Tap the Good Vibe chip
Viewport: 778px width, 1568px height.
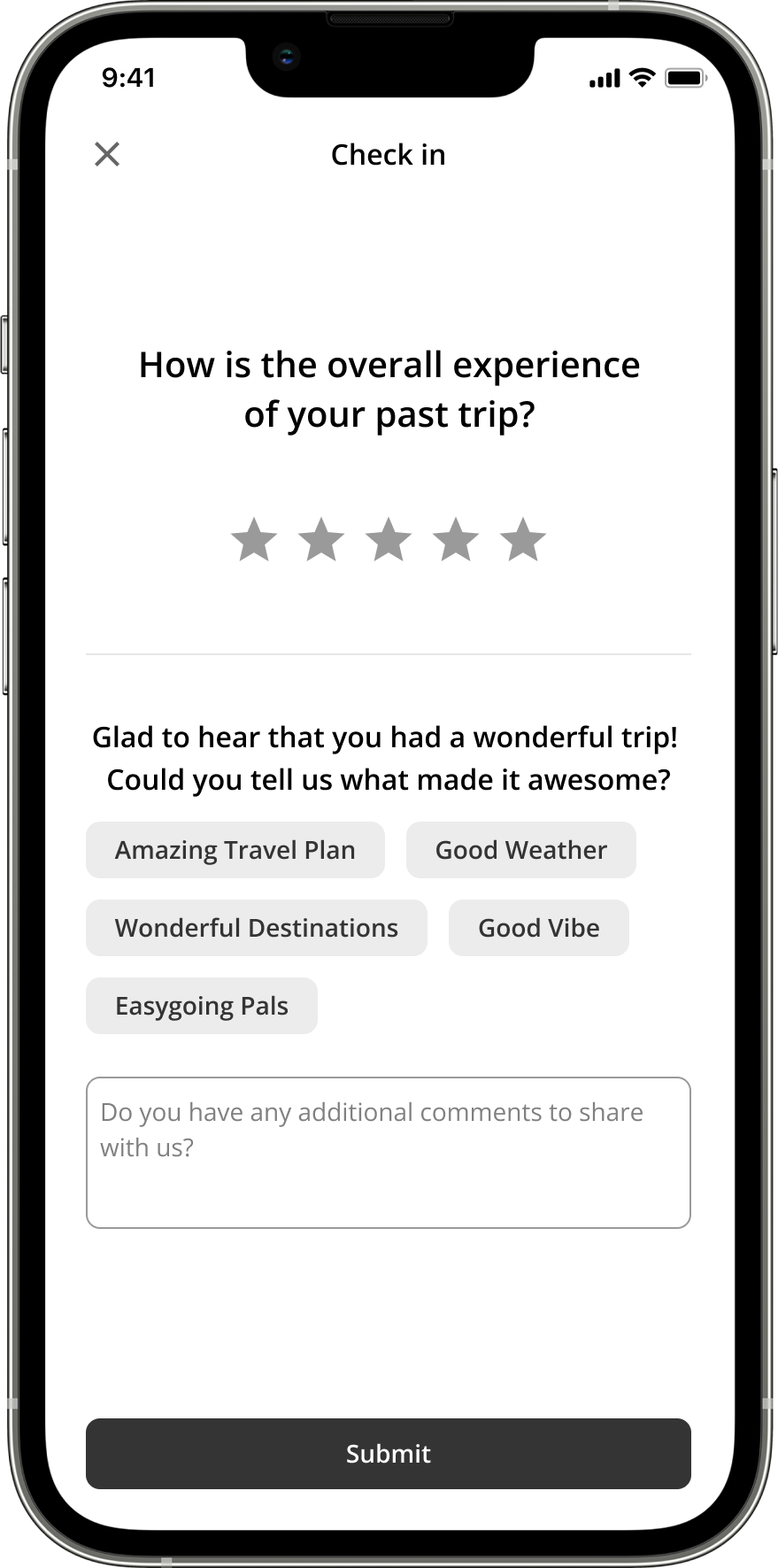(538, 928)
